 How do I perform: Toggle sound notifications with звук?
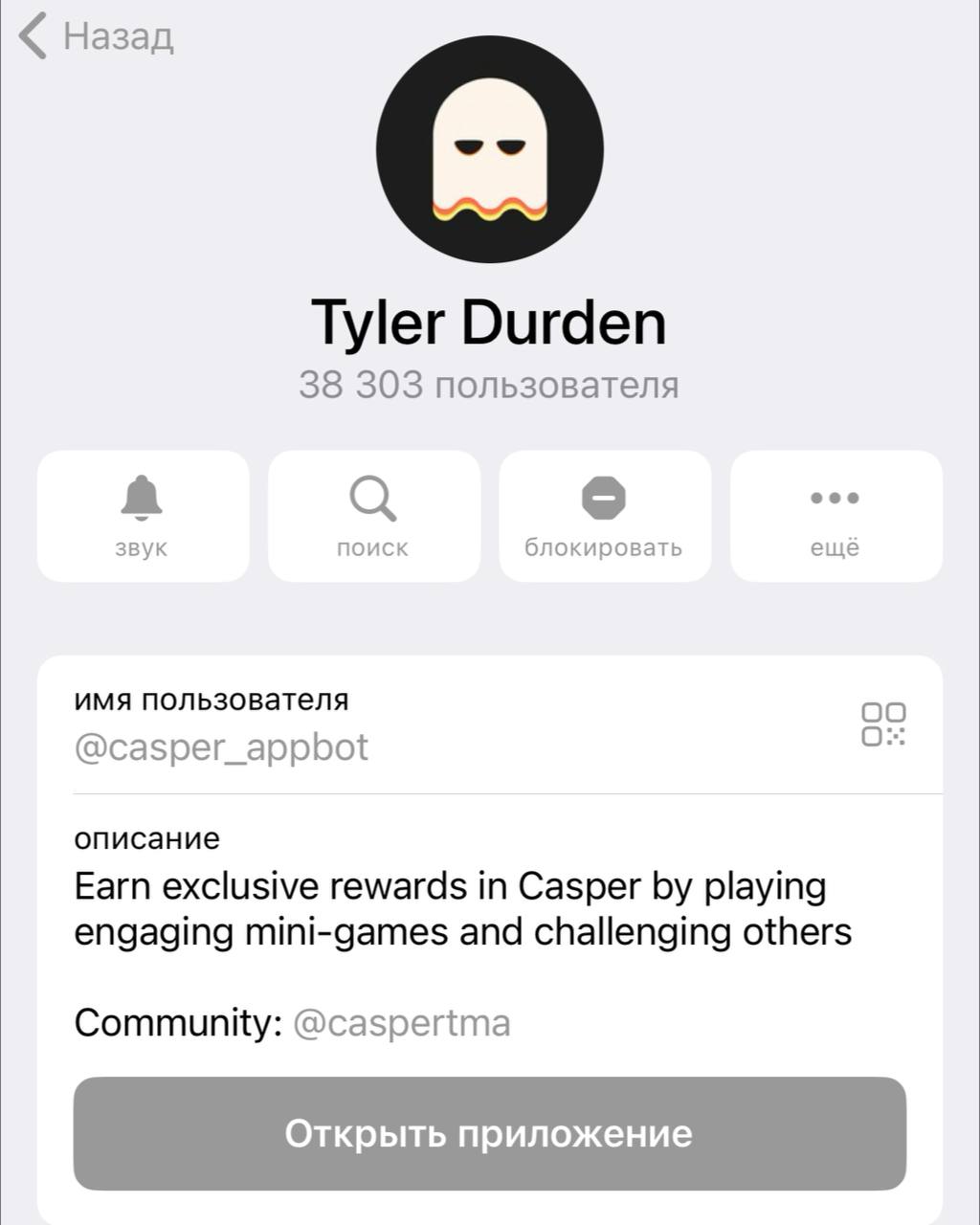(143, 517)
